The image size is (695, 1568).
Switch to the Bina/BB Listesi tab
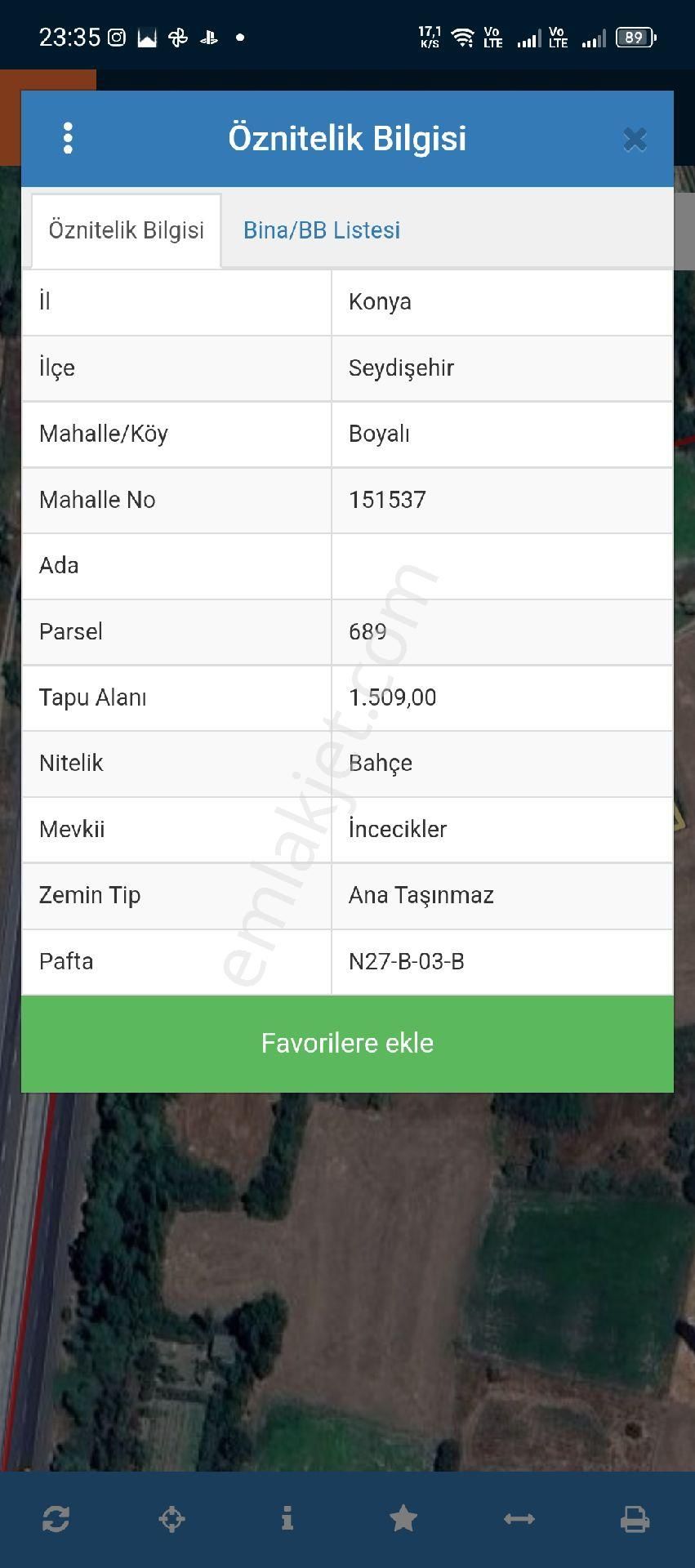[x=322, y=230]
